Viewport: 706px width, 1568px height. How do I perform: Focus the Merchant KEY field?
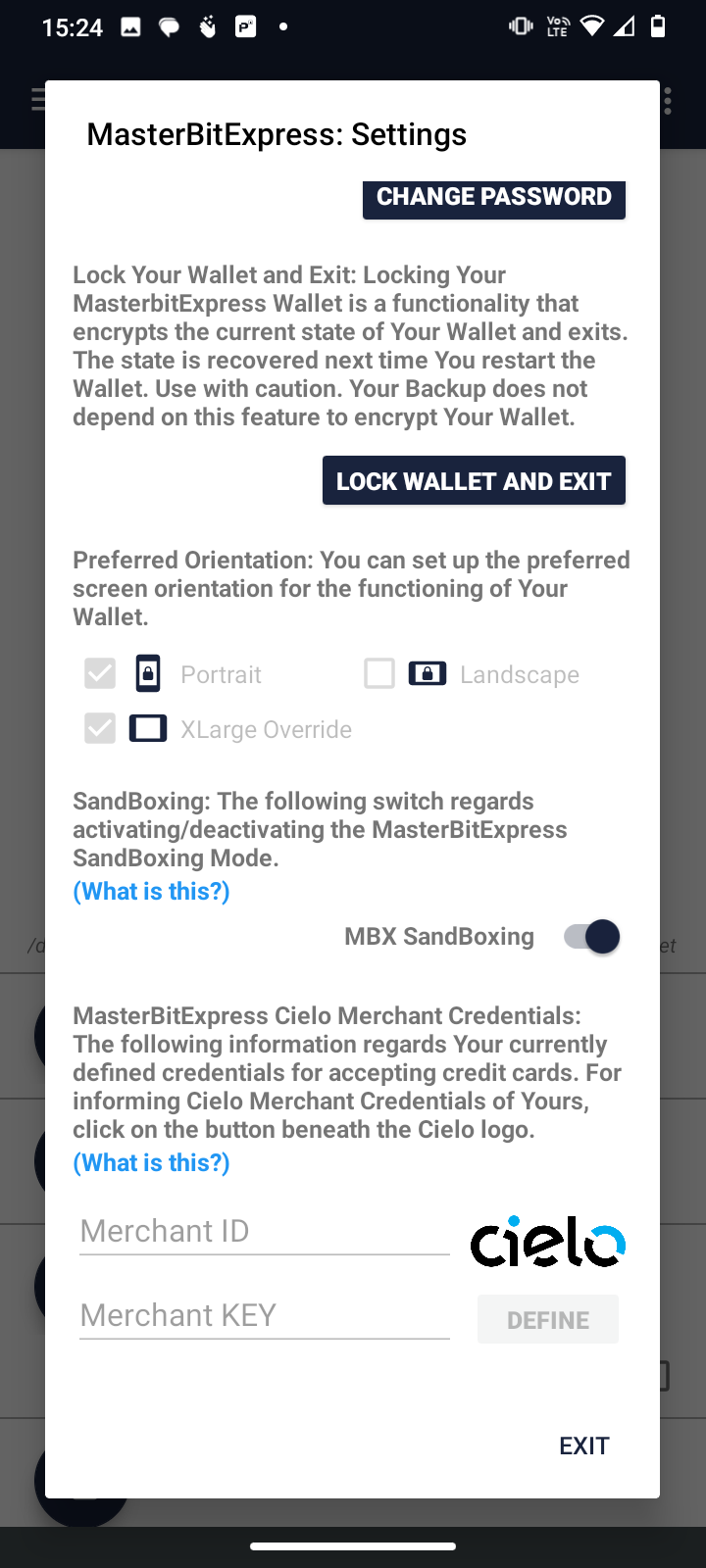click(264, 1315)
